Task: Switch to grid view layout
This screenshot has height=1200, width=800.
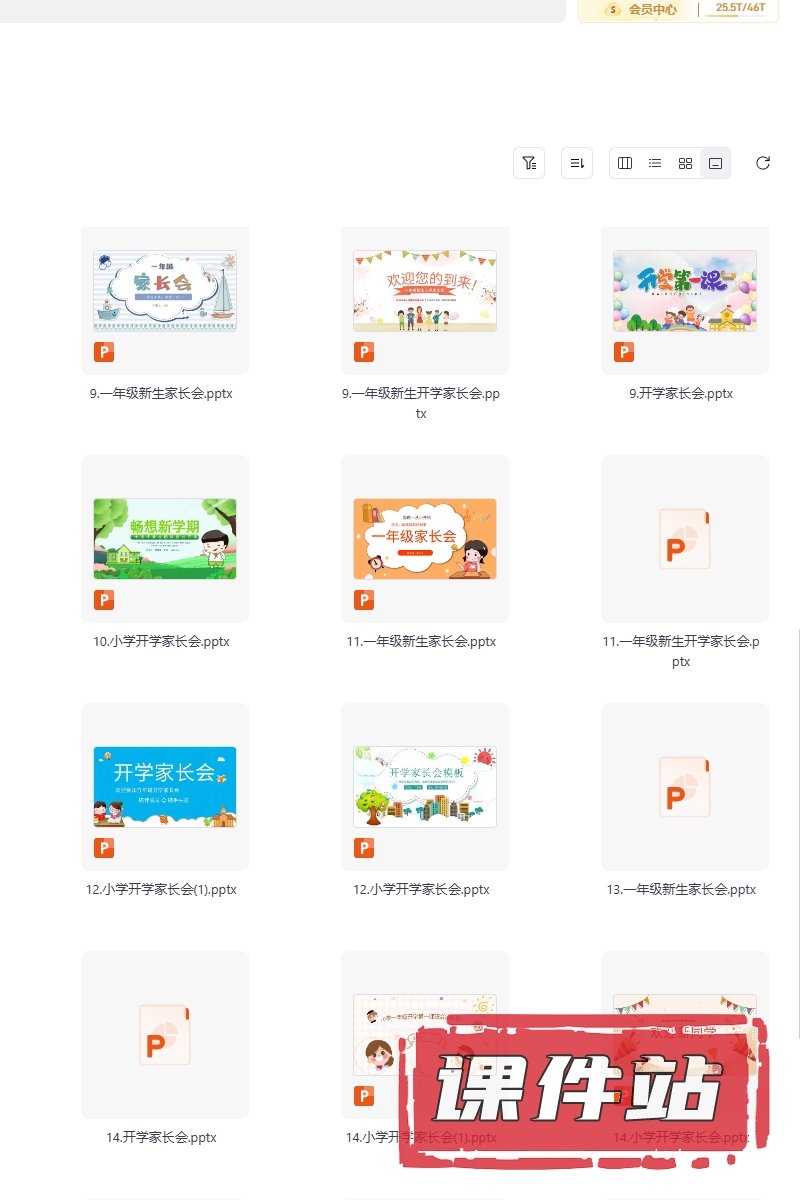Action: [x=685, y=163]
